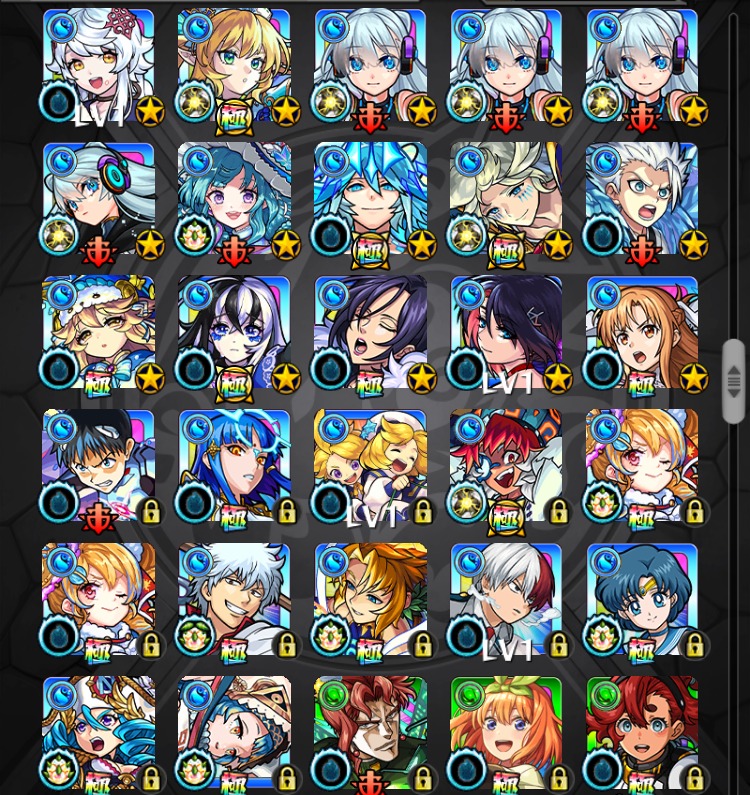
Task: Open the blue-haired woman with golden eyes
Action: (234, 465)
